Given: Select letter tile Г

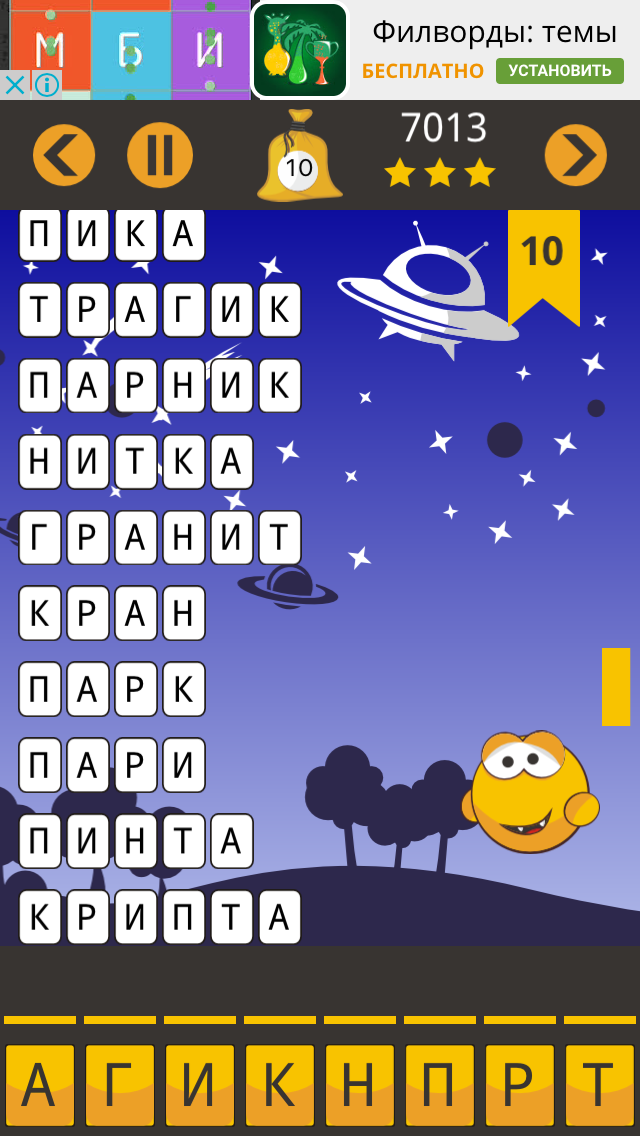Looking at the screenshot, I should (x=120, y=1085).
